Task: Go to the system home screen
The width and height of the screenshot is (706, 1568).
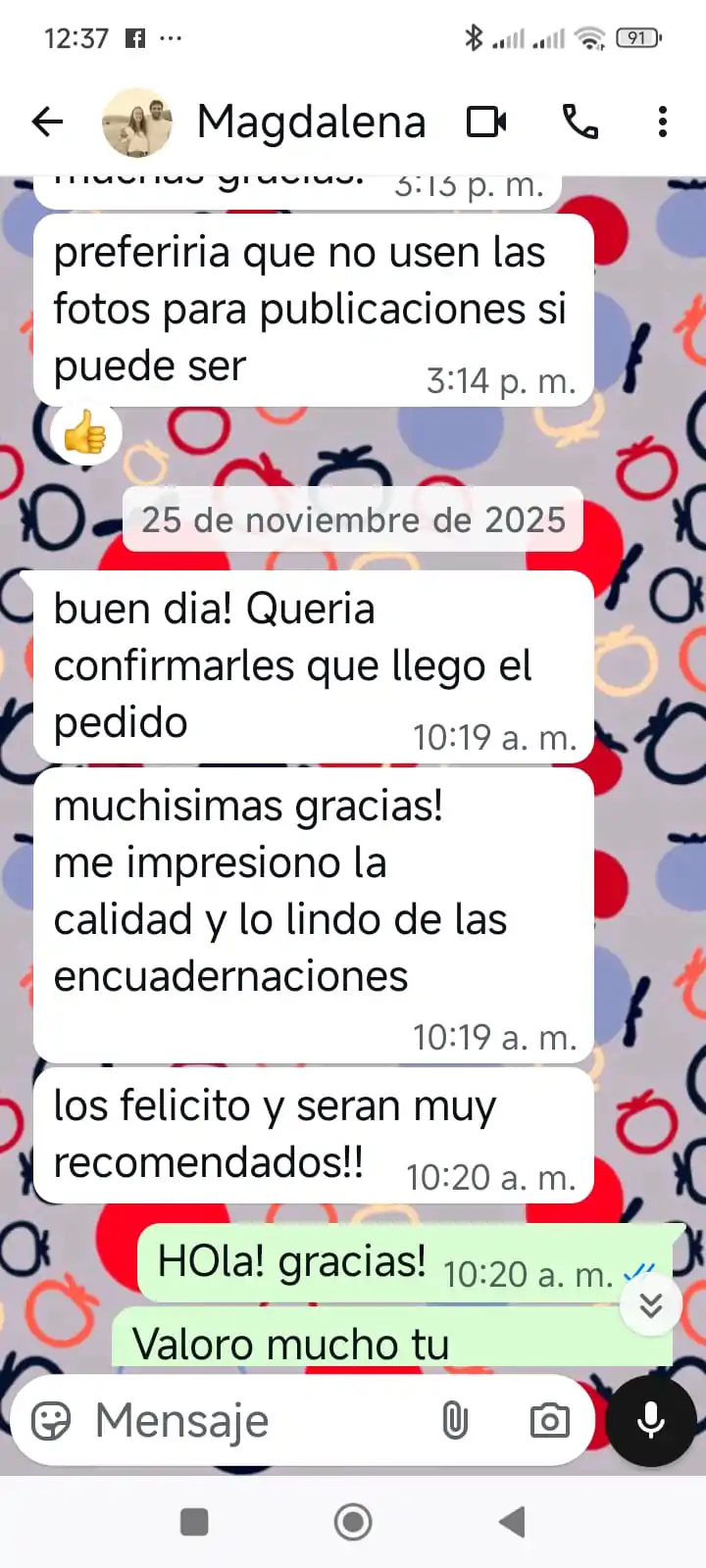Action: [353, 1522]
